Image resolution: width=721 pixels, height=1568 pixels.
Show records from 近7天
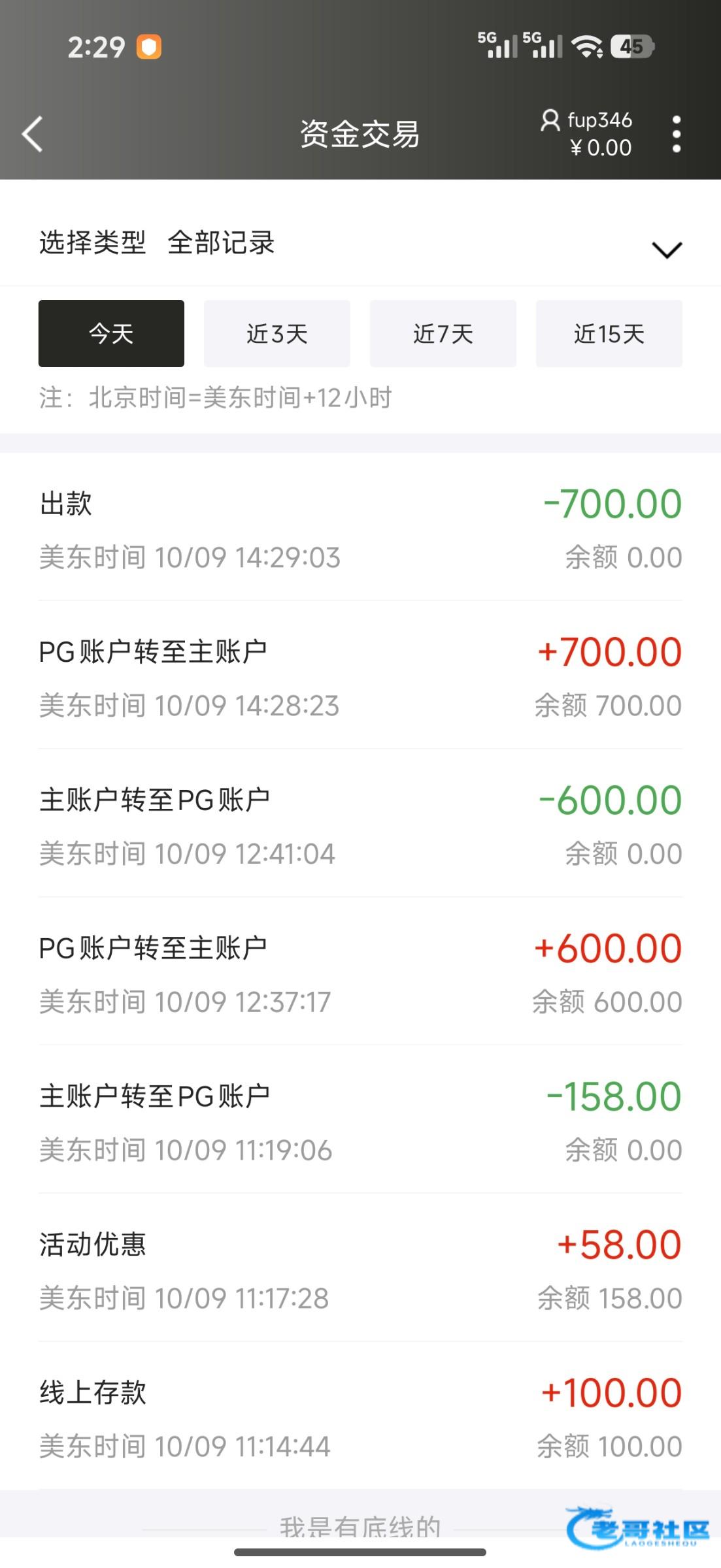pos(443,334)
